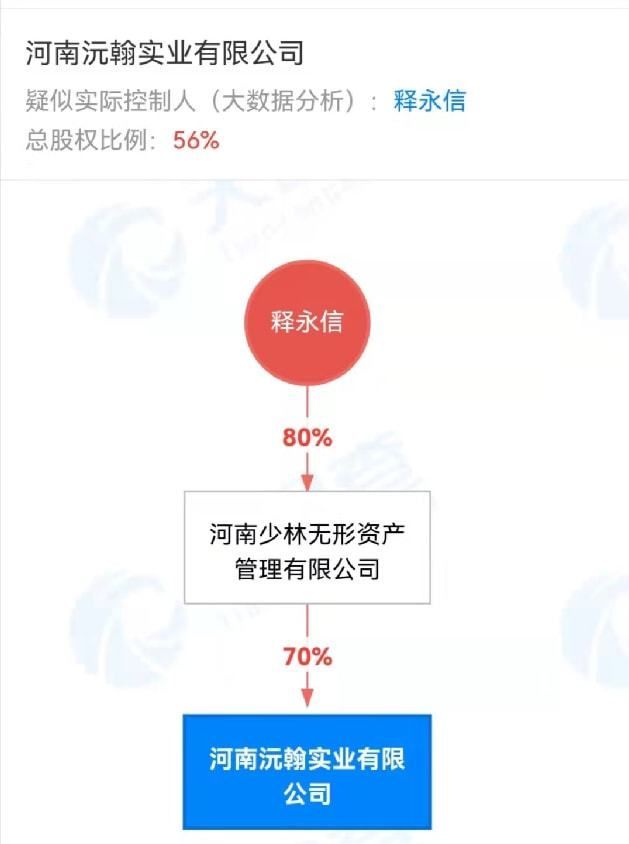Open the 河南少林无形资产管理有限公司 node
The image size is (629, 844).
[x=307, y=547]
